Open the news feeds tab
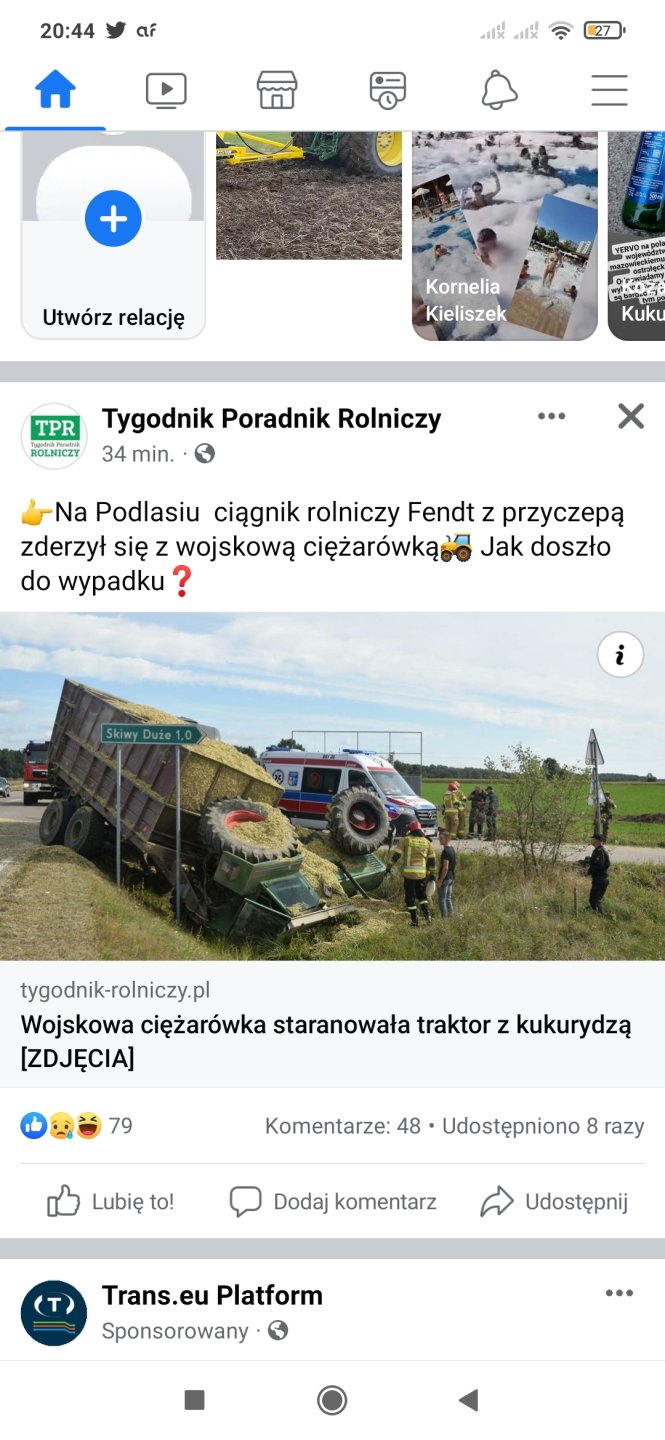The height and width of the screenshot is (1440, 665). click(x=388, y=91)
